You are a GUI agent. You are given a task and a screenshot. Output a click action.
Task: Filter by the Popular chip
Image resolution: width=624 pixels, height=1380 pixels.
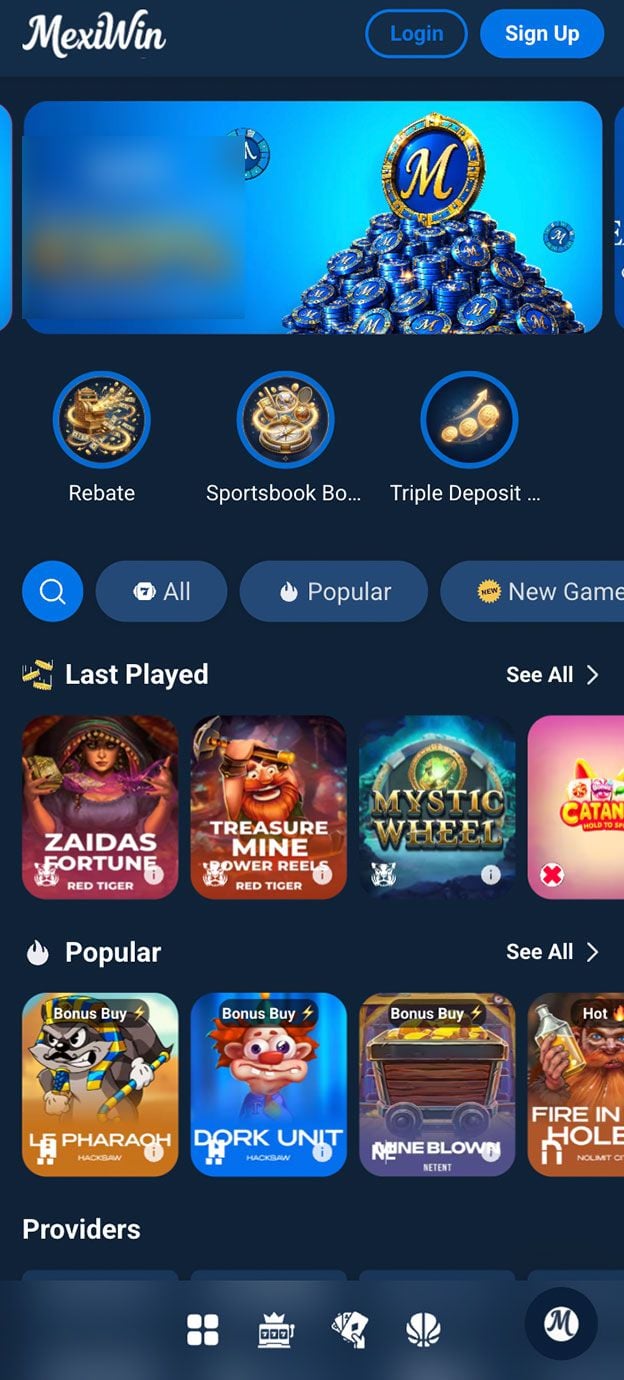[334, 592]
